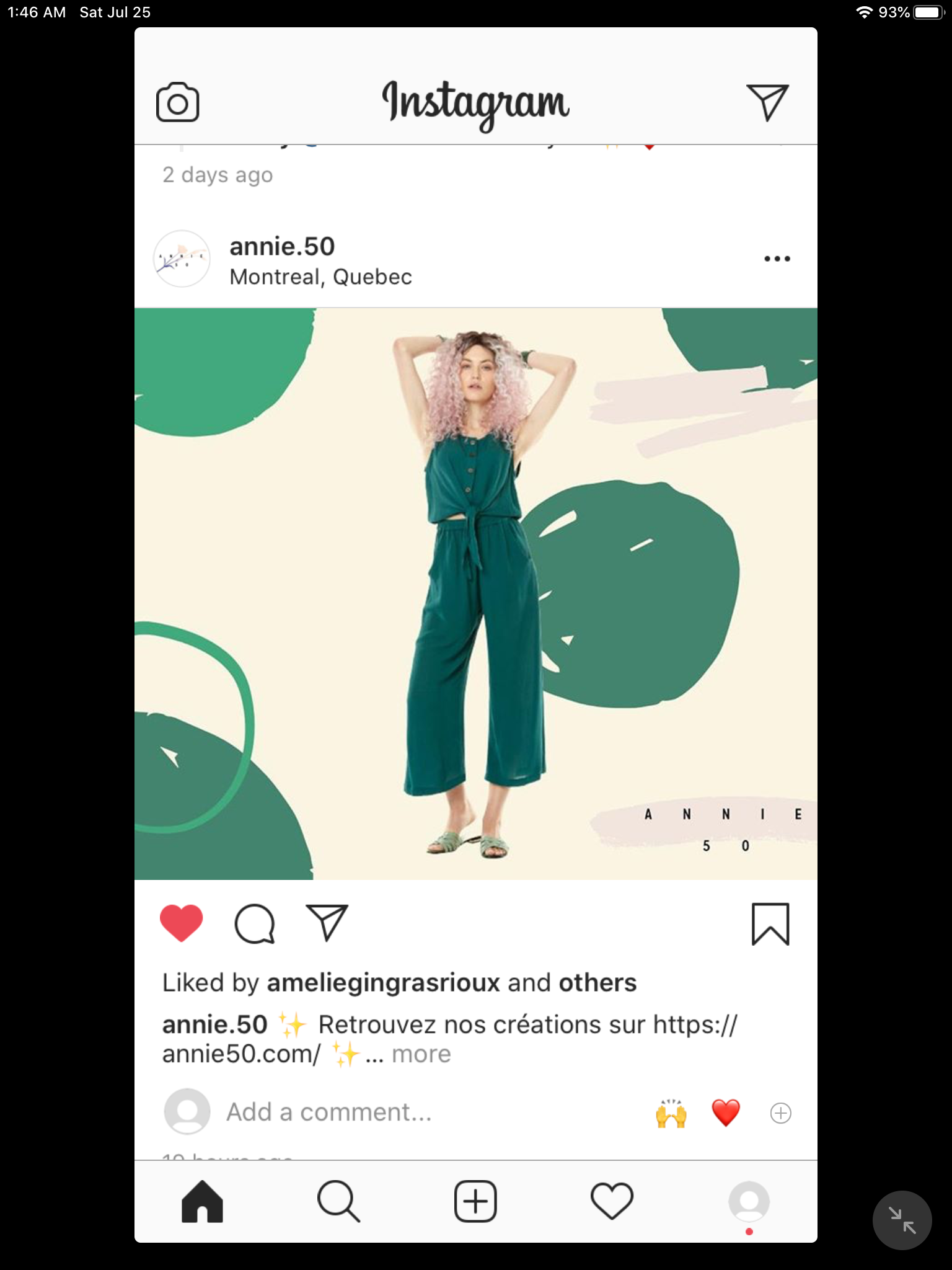Expand caption by tapping more

click(x=421, y=1054)
